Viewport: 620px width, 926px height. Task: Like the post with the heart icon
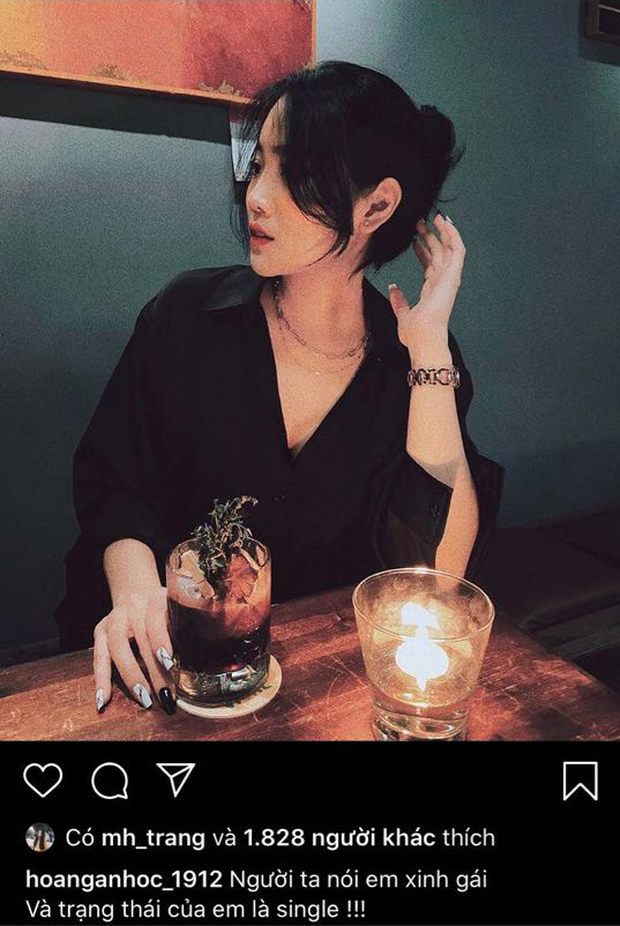(x=42, y=780)
